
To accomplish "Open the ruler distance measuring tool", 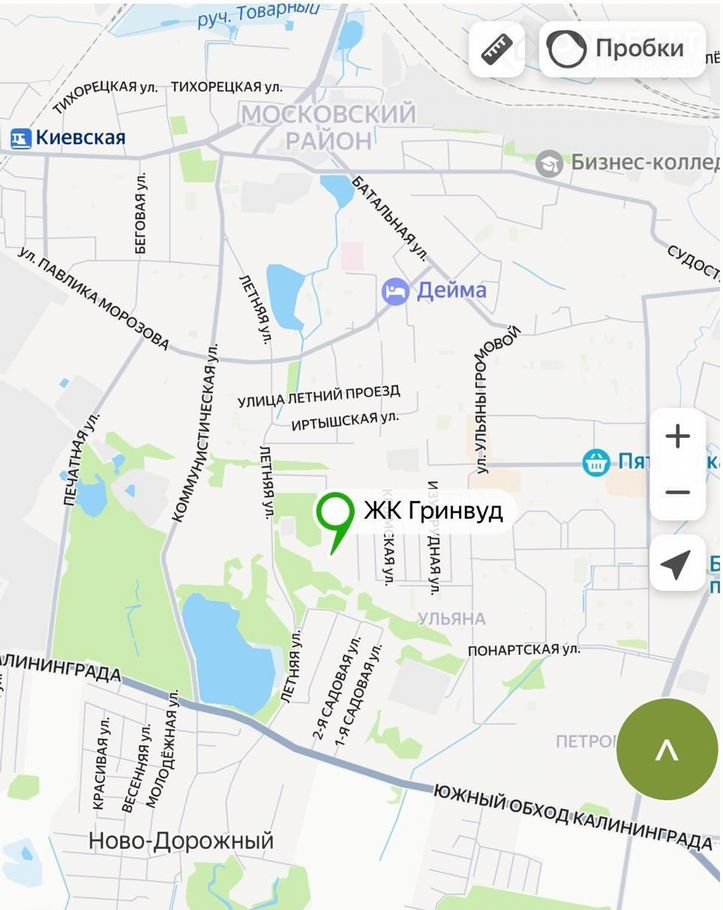I will (x=497, y=49).
